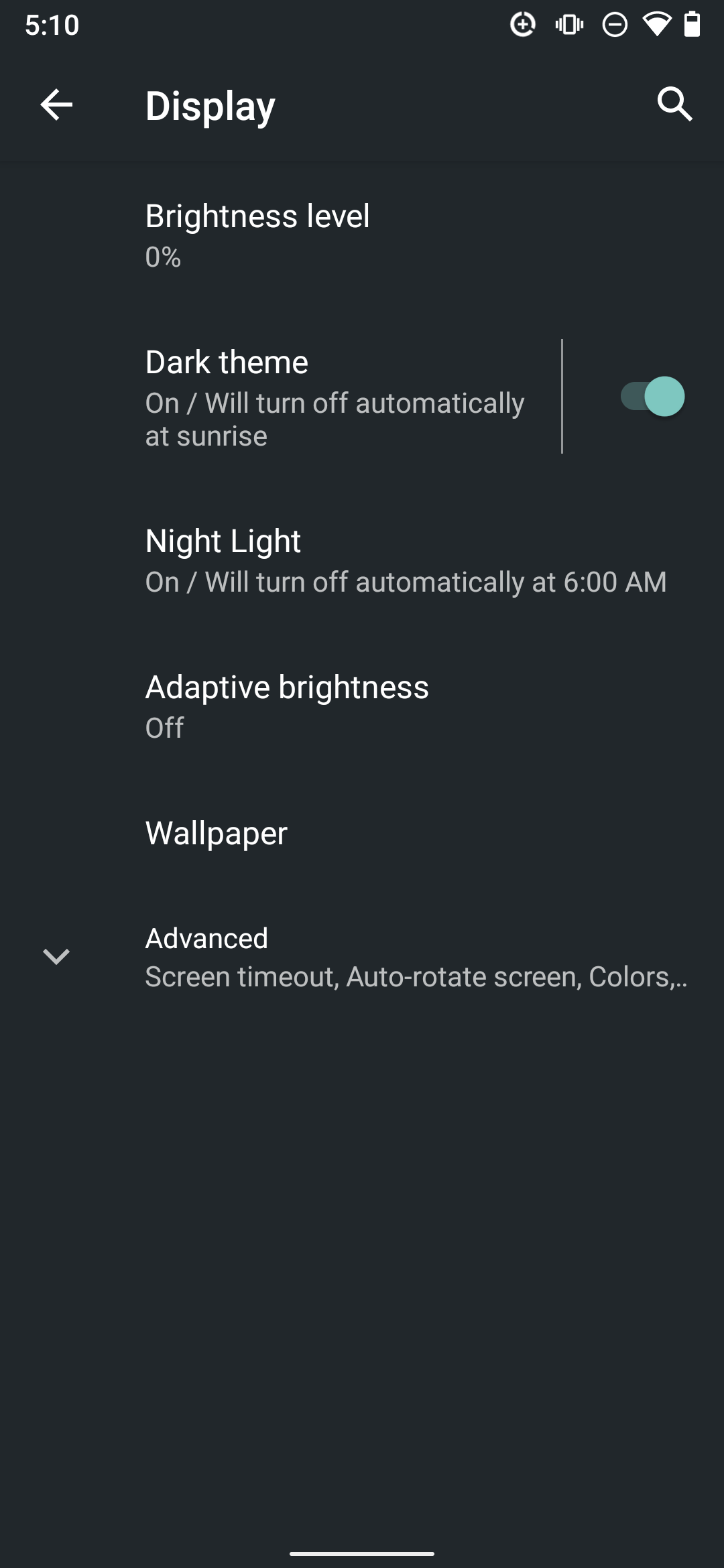Click the Advanced chevron arrow
Screen dimensions: 724x1568
(x=57, y=957)
